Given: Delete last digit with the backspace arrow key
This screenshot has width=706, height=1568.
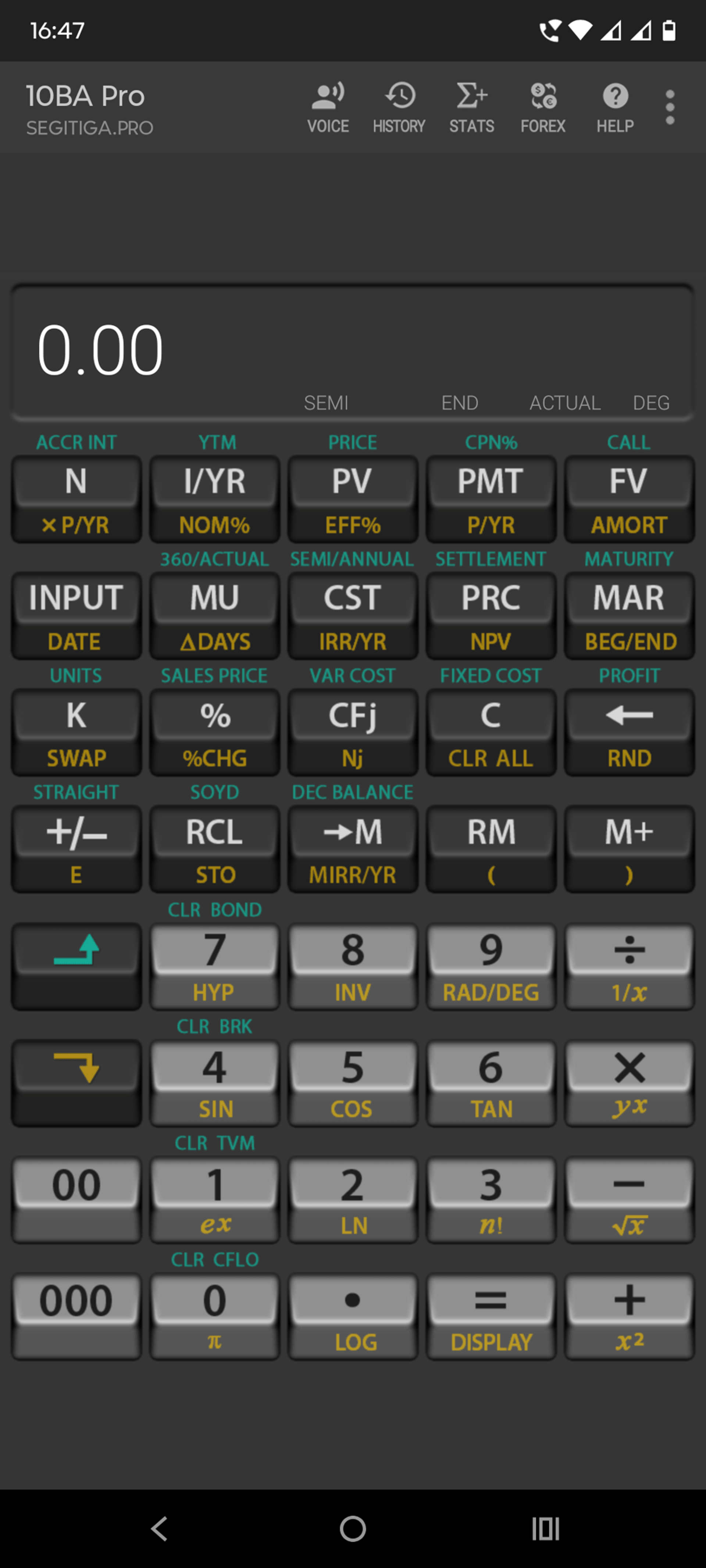Looking at the screenshot, I should pyautogui.click(x=629, y=732).
